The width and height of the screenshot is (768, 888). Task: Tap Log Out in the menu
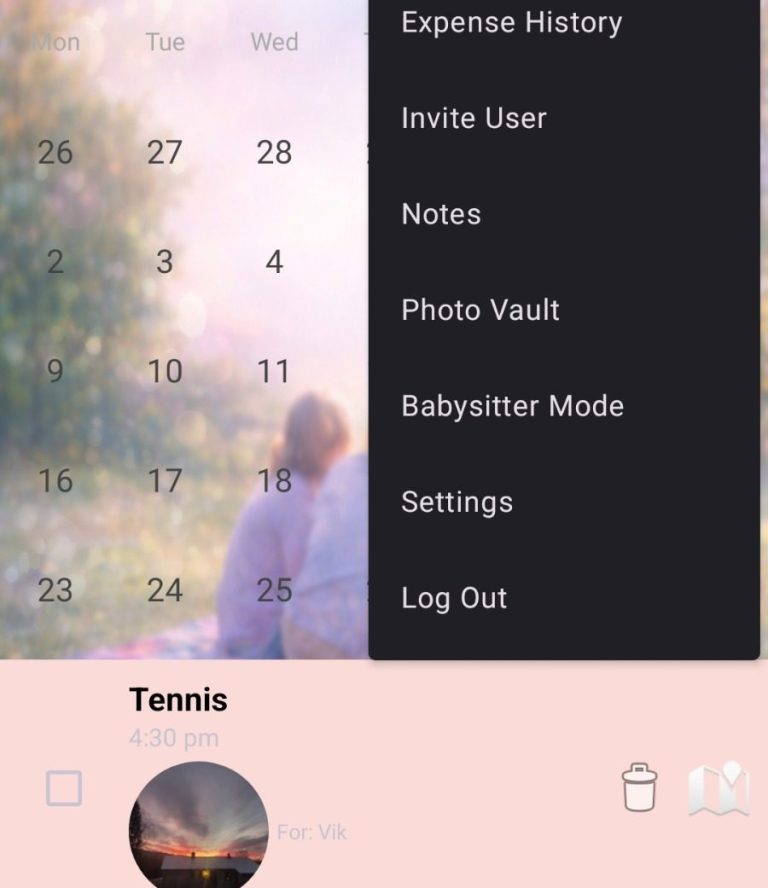(x=454, y=598)
